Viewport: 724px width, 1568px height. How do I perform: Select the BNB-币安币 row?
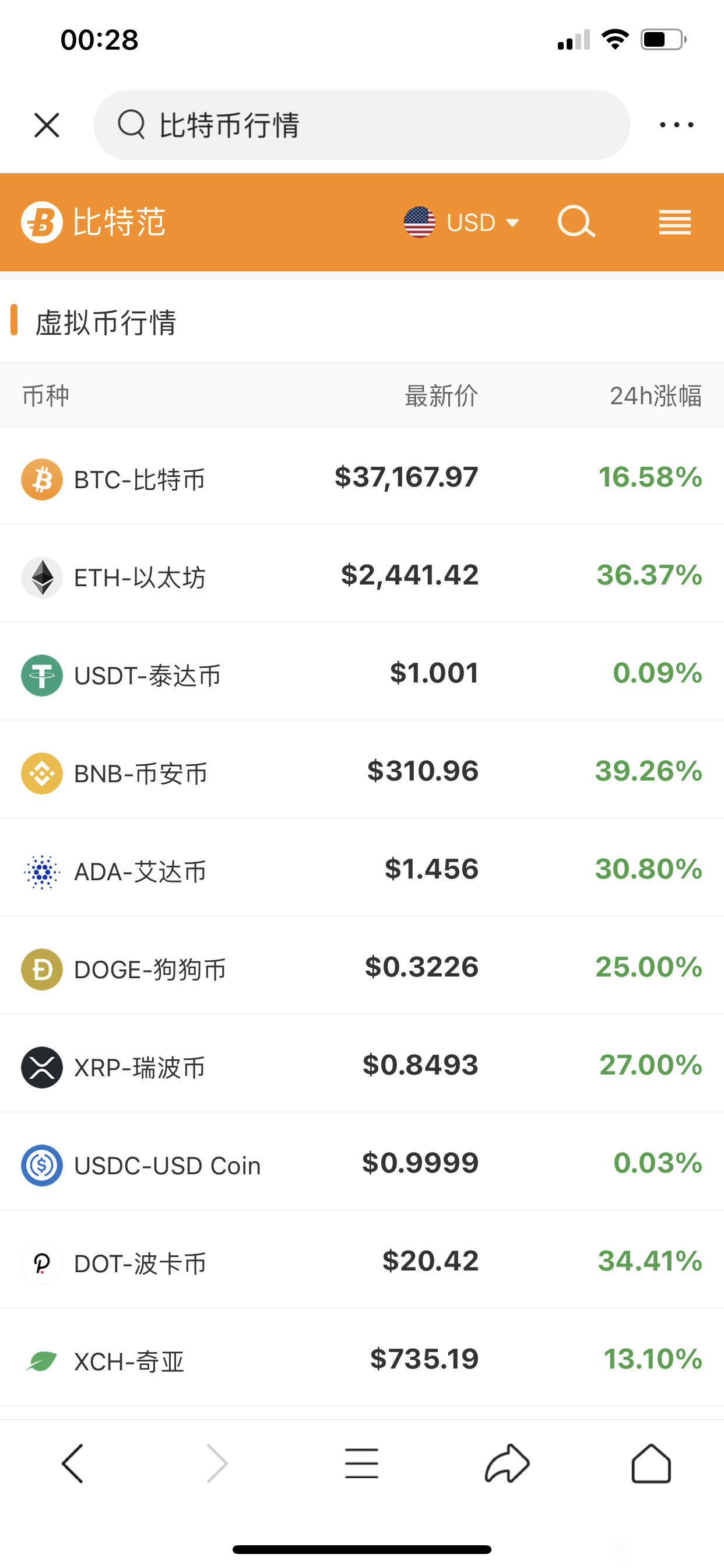coord(362,770)
